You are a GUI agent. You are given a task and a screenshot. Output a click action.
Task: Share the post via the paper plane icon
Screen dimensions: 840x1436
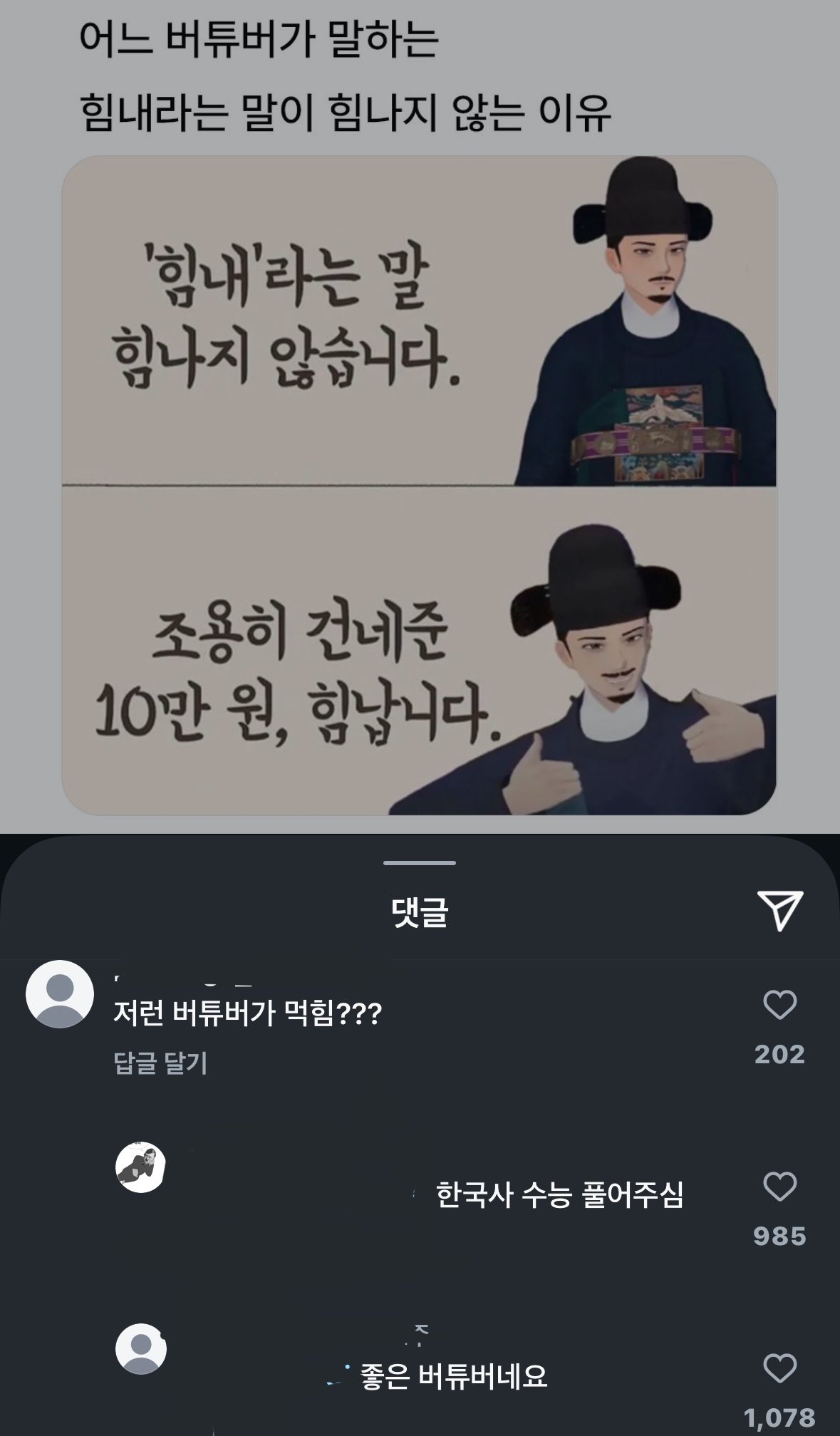[x=780, y=910]
